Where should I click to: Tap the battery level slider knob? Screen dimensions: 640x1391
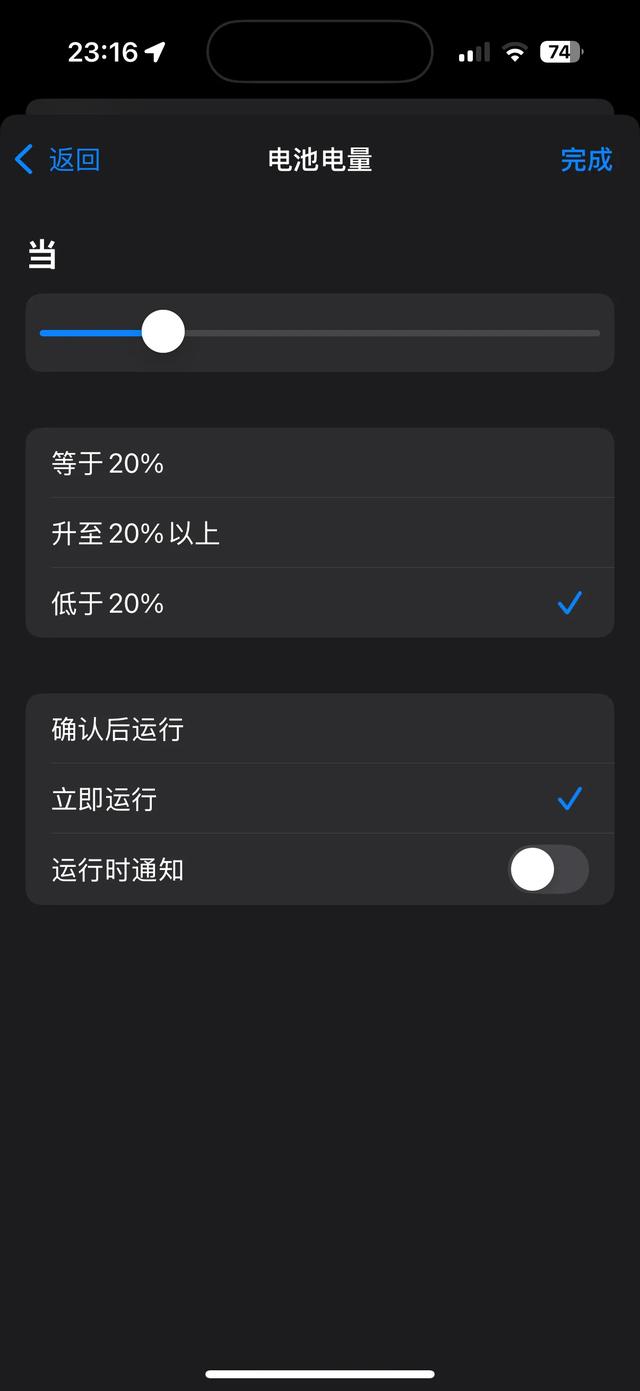click(163, 332)
